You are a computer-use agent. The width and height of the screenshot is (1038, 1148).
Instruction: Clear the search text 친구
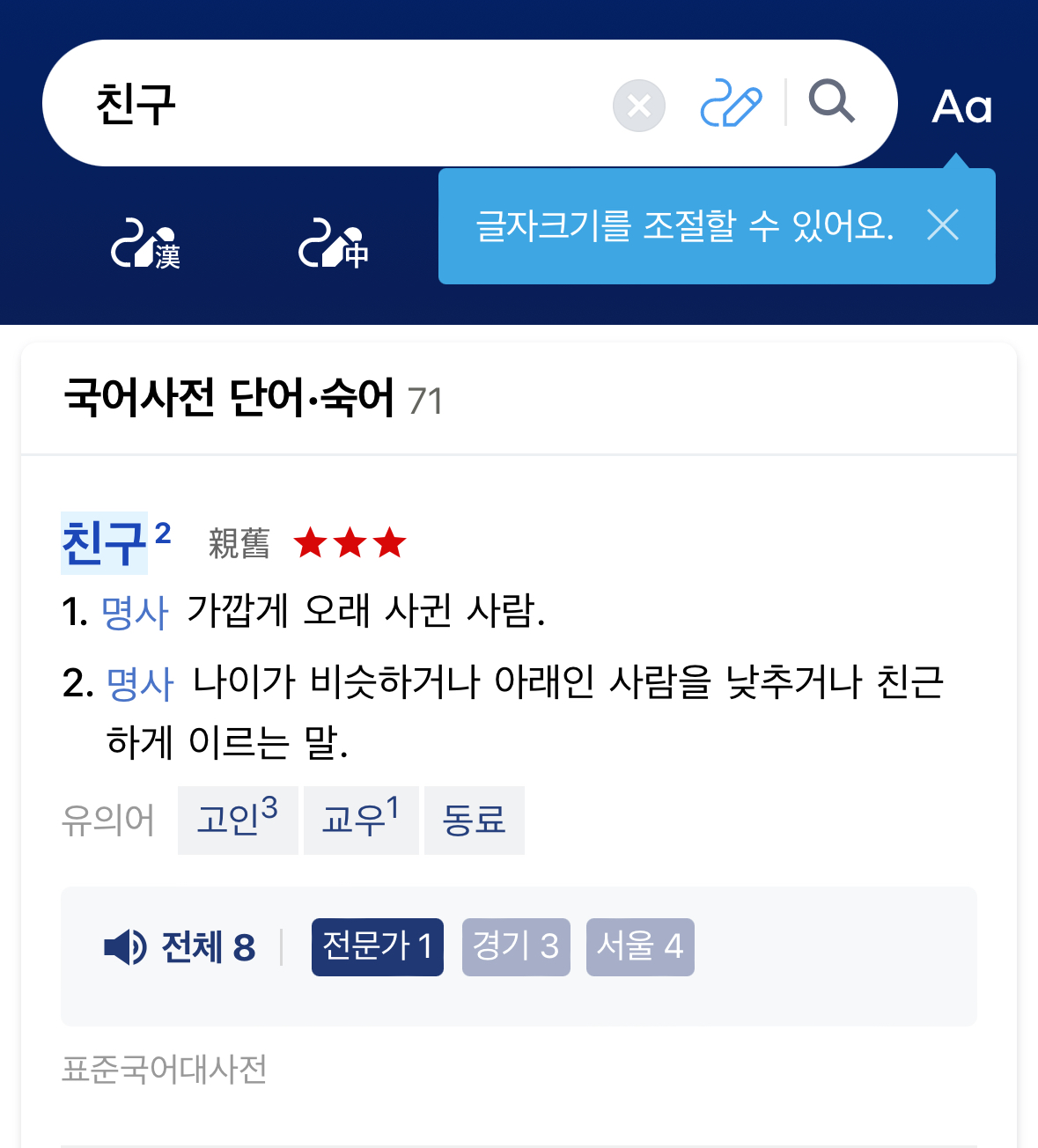[x=639, y=106]
